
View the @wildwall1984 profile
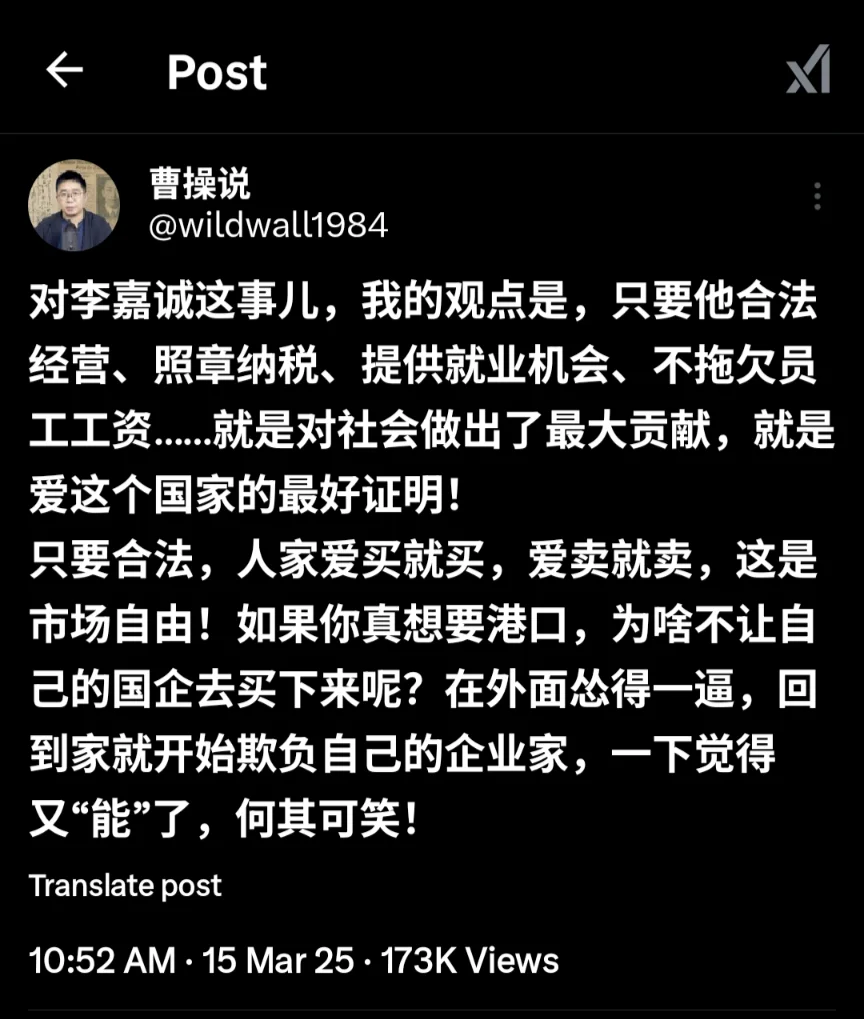267,225
